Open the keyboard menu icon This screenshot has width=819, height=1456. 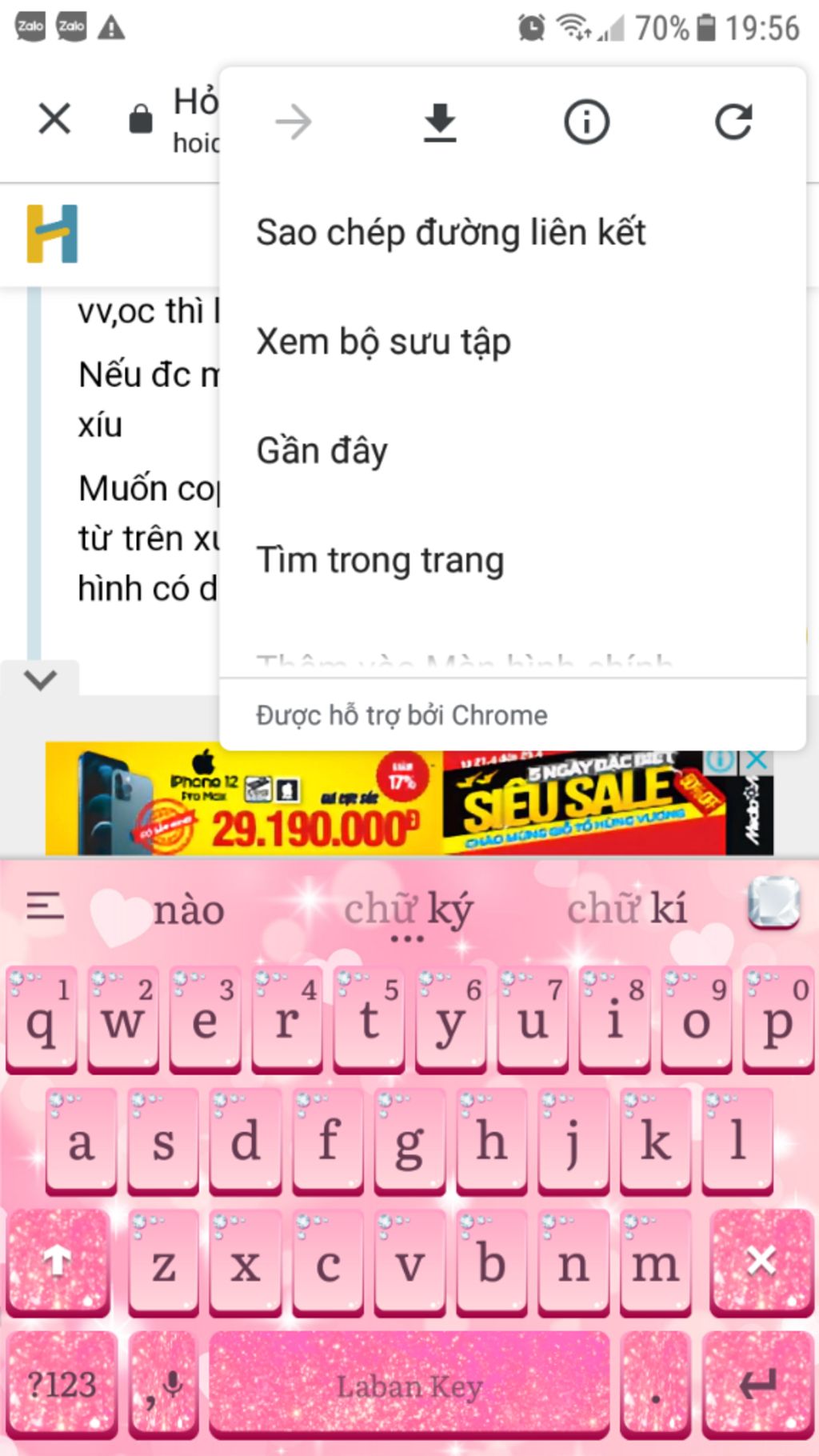pyautogui.click(x=45, y=906)
